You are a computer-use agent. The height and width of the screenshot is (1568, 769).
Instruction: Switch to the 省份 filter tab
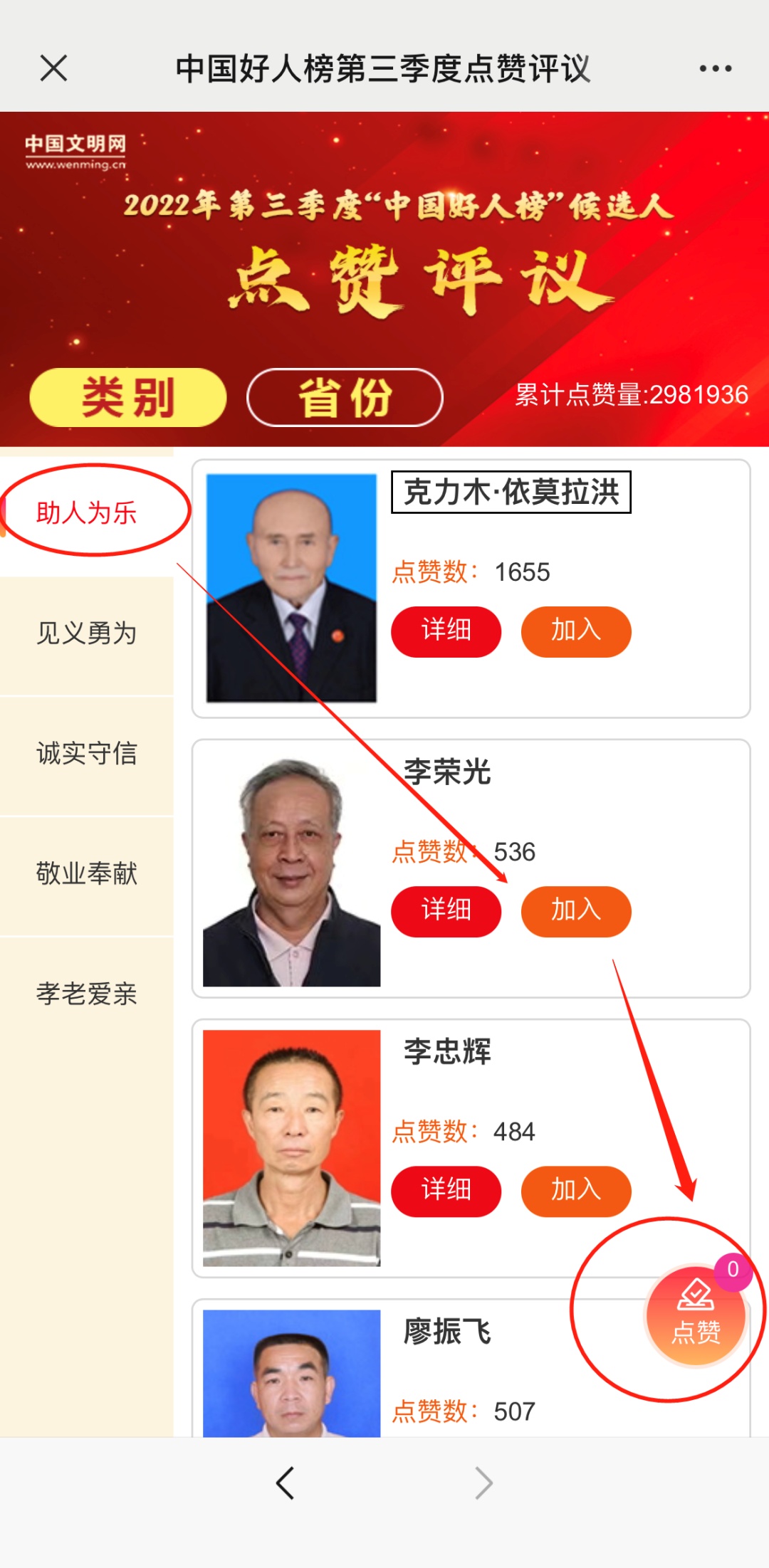click(x=345, y=397)
